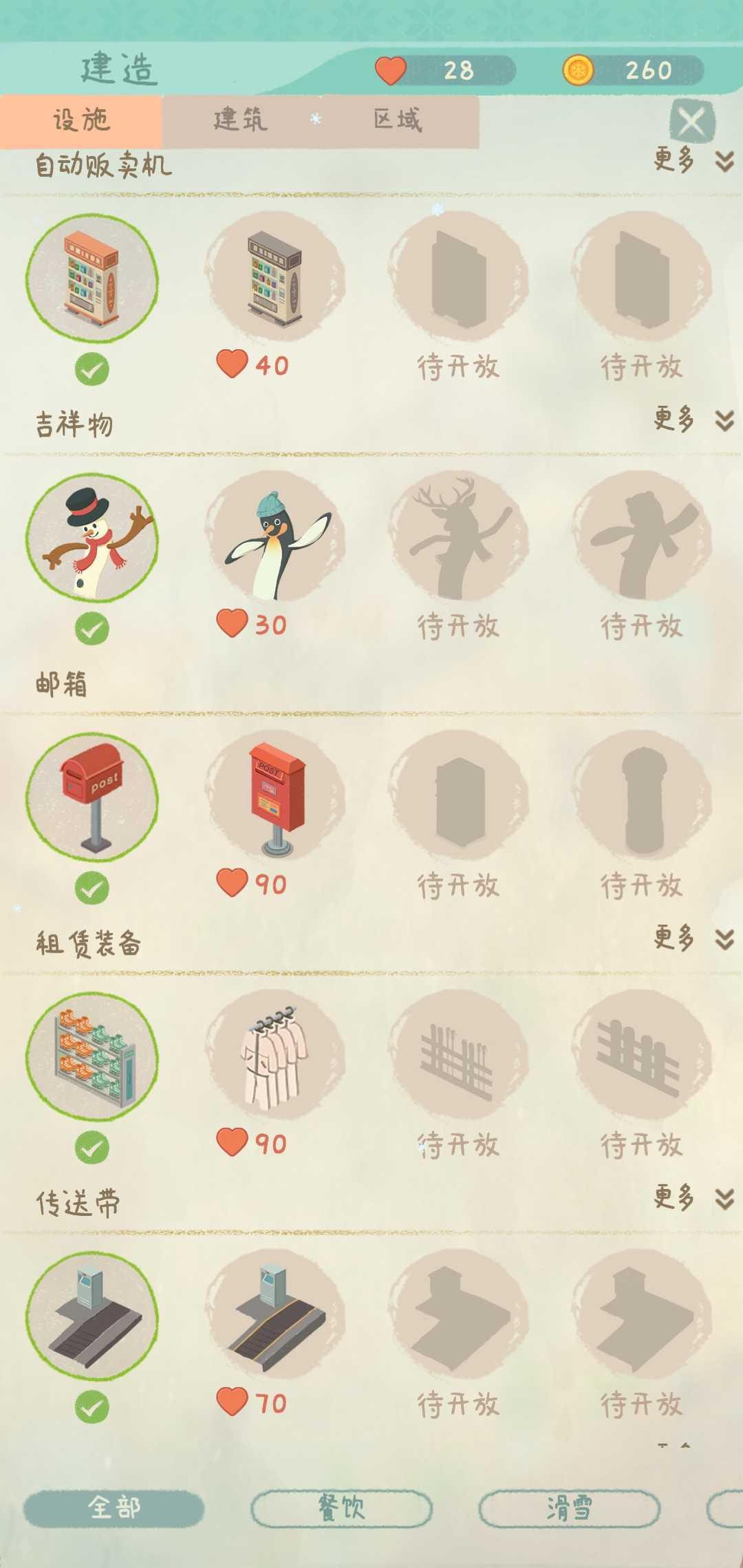This screenshot has height=1568, width=743.
Task: Expand 更多 for 租赁装备
Action: 692,939
